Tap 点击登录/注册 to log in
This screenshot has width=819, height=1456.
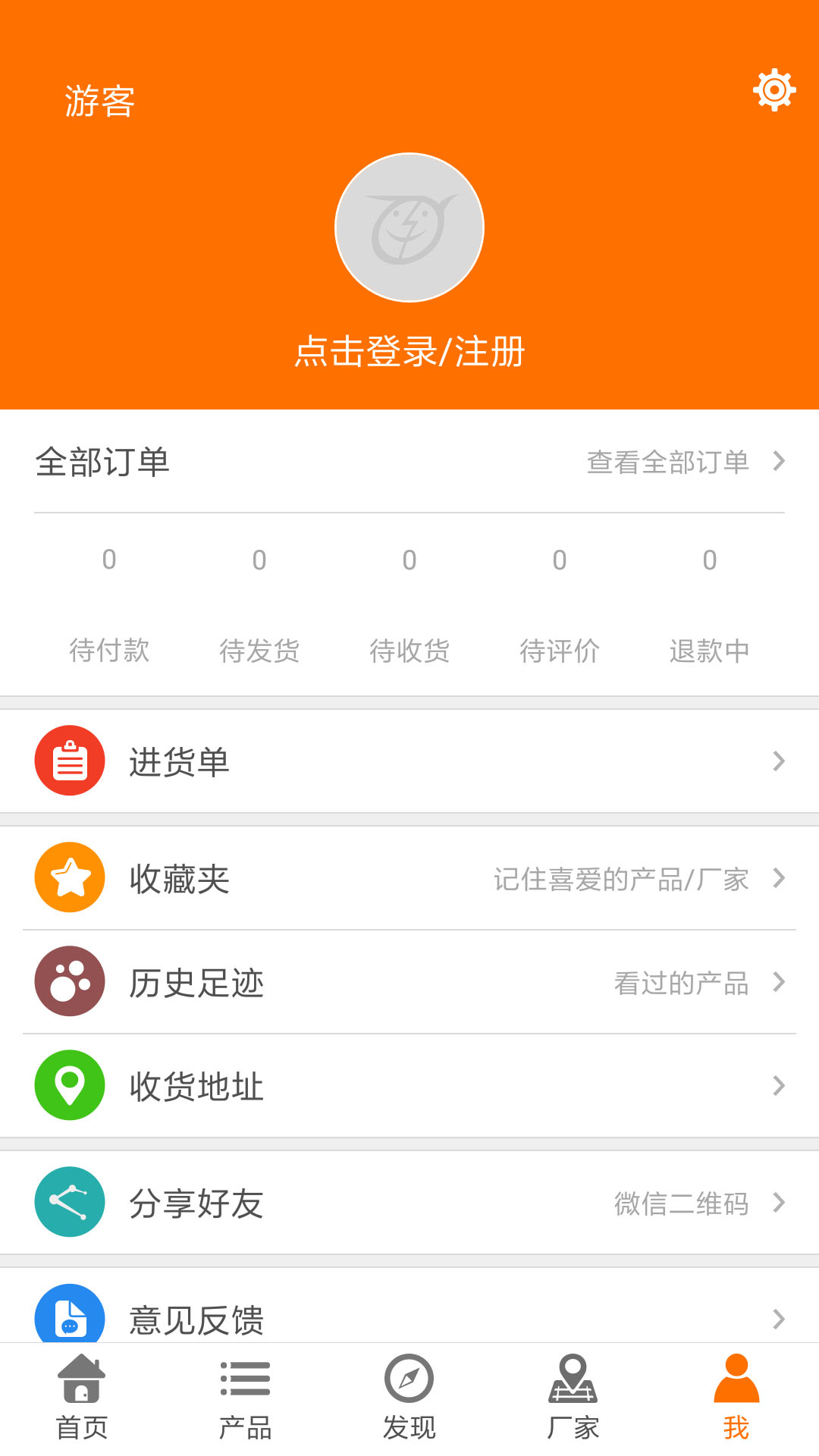pos(409,350)
